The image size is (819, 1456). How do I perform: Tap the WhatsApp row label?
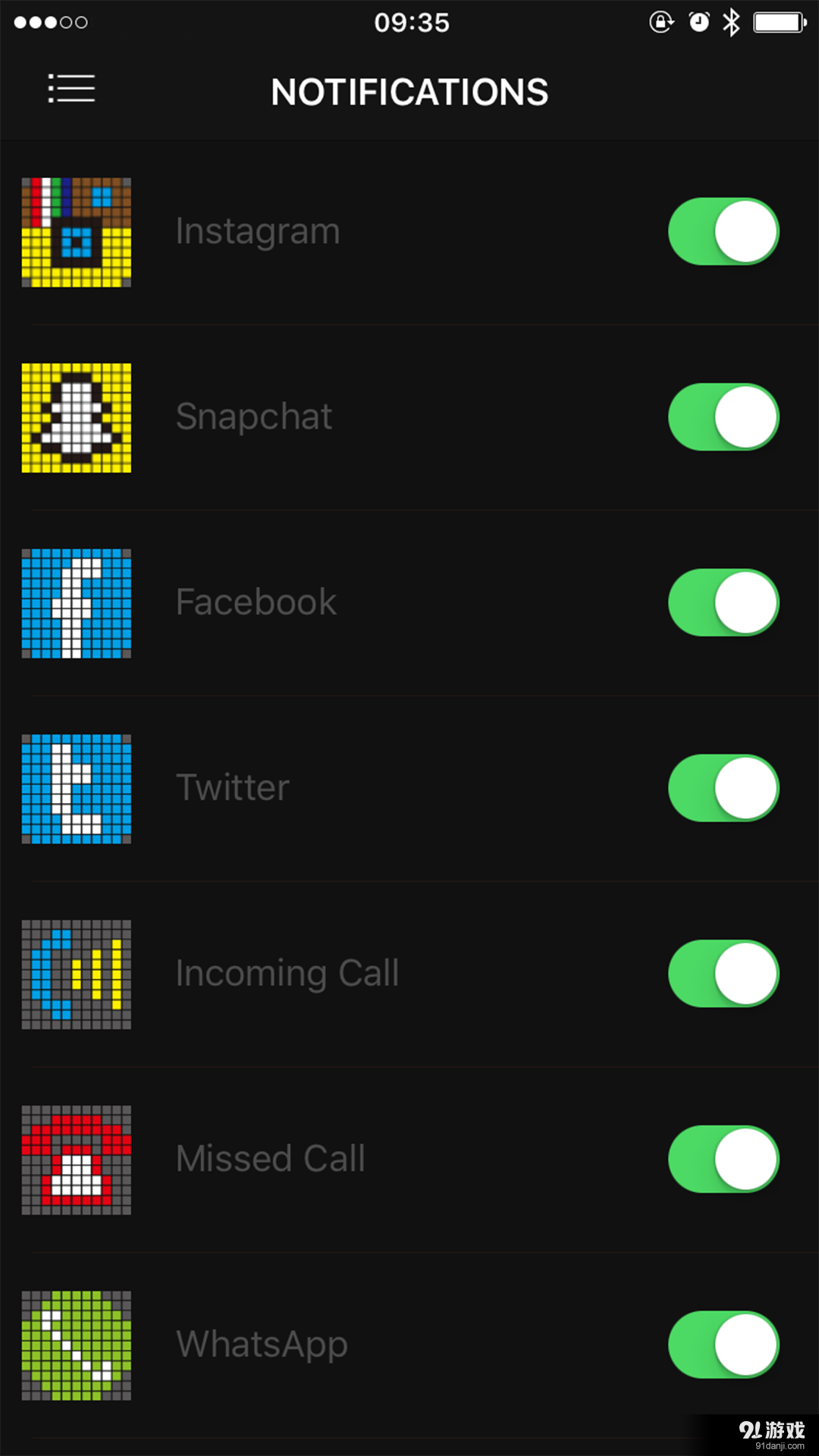pos(261,1343)
